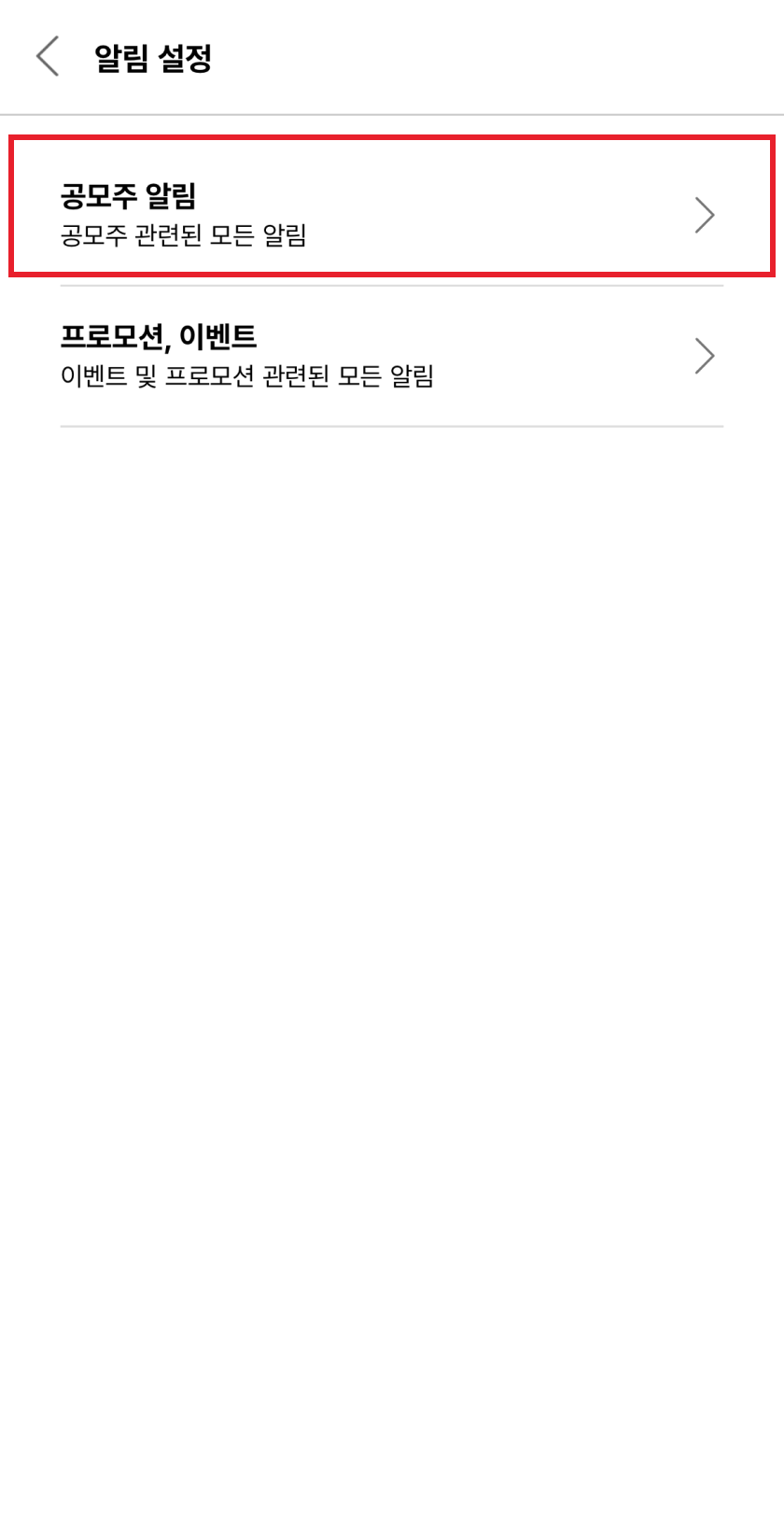
Task: Open 프로모션, 이벤트 notification settings
Action: tap(392, 356)
